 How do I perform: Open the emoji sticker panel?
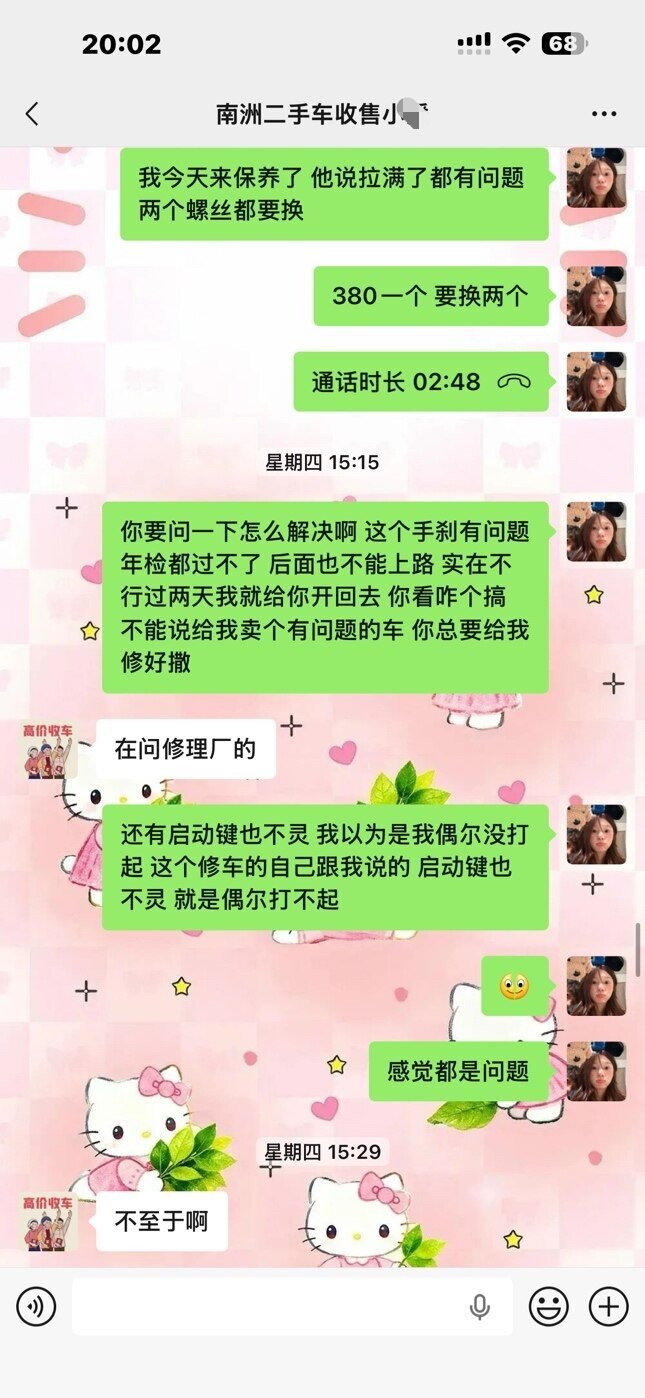click(x=548, y=1306)
